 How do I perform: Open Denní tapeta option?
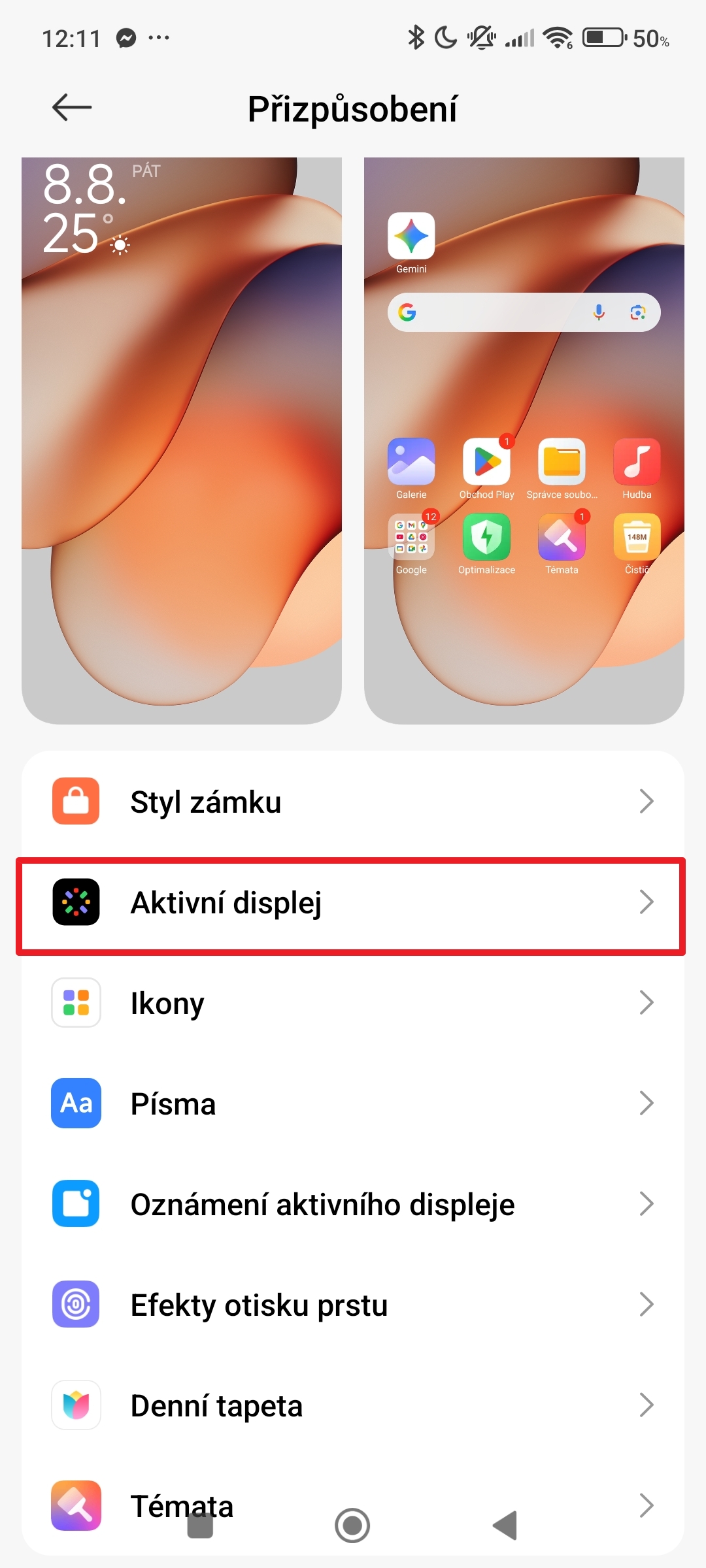coord(353,1405)
